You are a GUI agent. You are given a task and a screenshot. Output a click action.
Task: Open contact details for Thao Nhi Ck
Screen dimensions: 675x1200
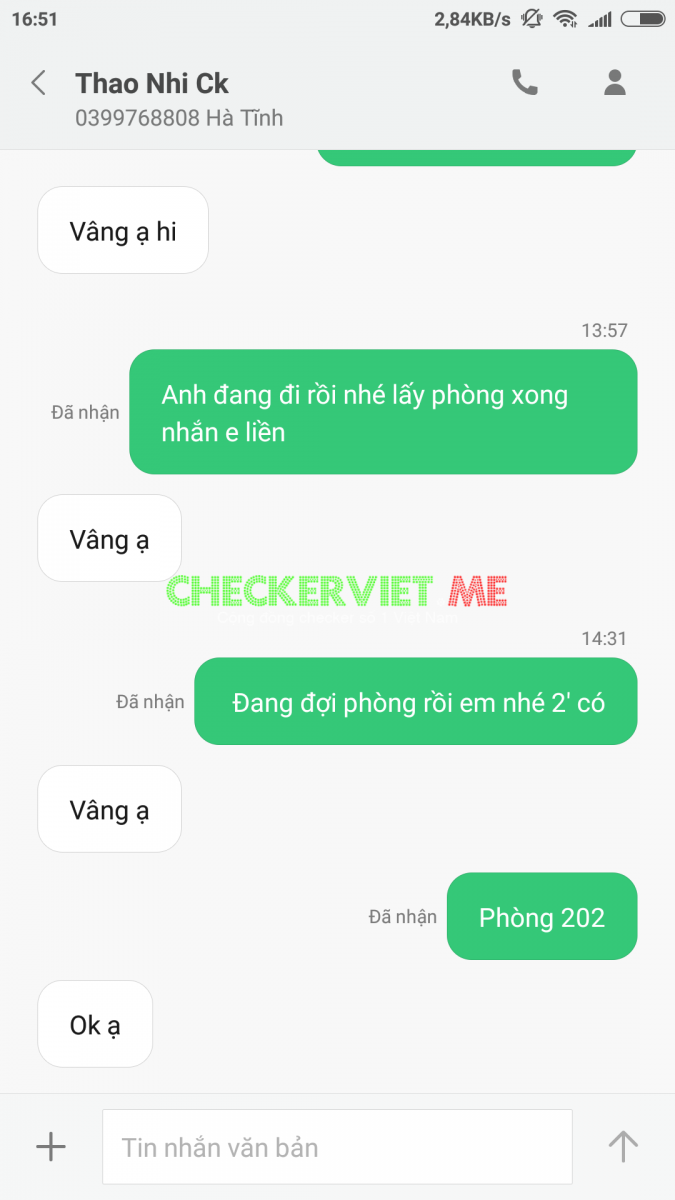pyautogui.click(x=614, y=83)
